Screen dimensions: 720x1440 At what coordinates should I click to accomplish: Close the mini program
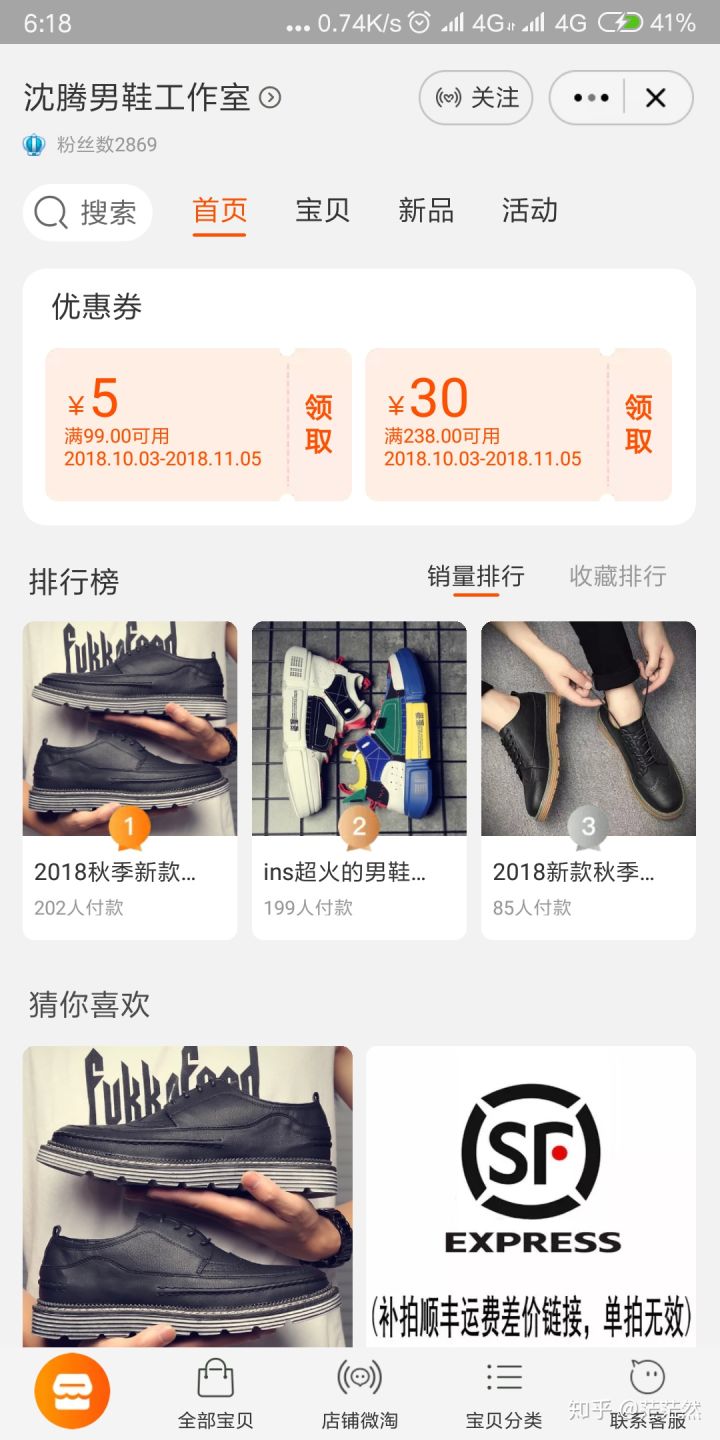[x=656, y=98]
